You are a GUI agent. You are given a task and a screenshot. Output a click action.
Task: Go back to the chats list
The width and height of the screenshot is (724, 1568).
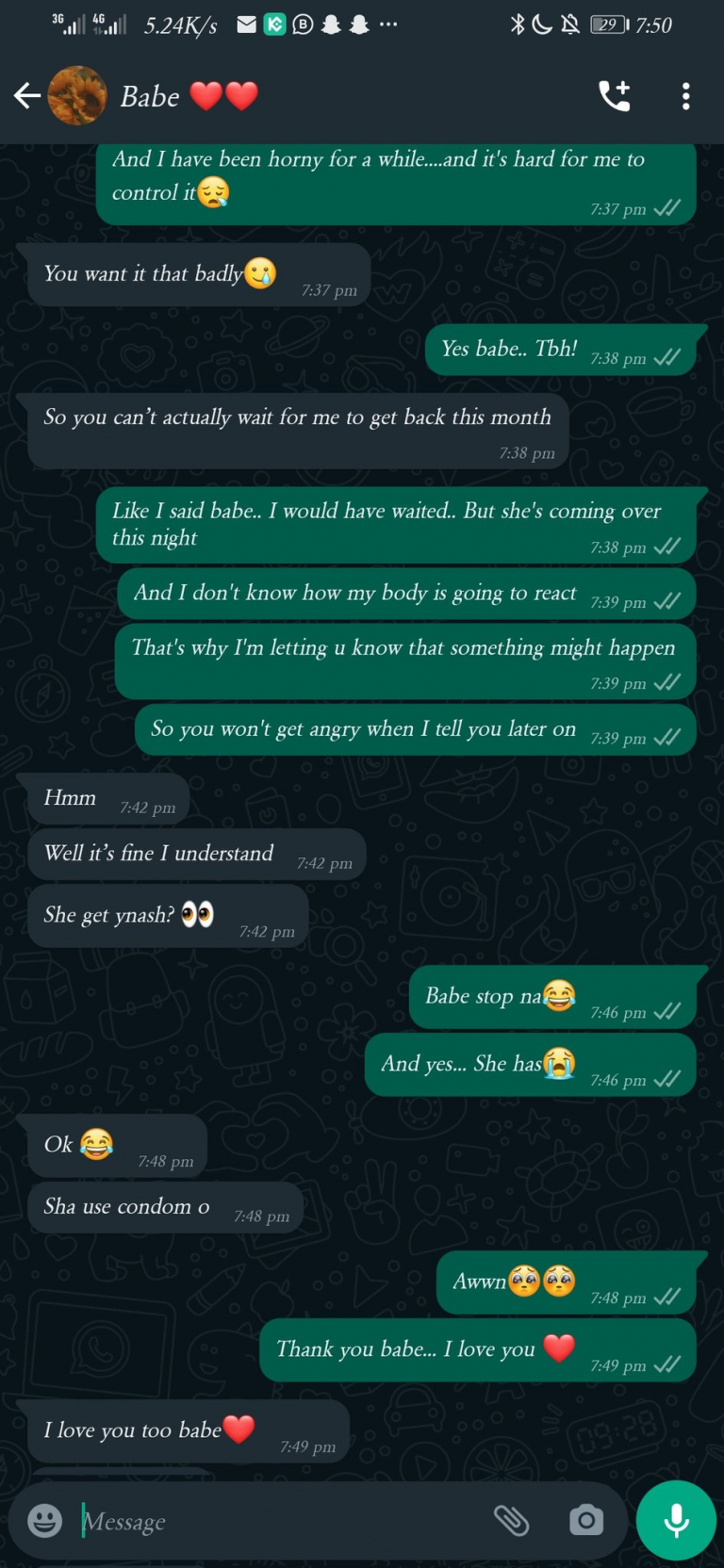[x=26, y=95]
